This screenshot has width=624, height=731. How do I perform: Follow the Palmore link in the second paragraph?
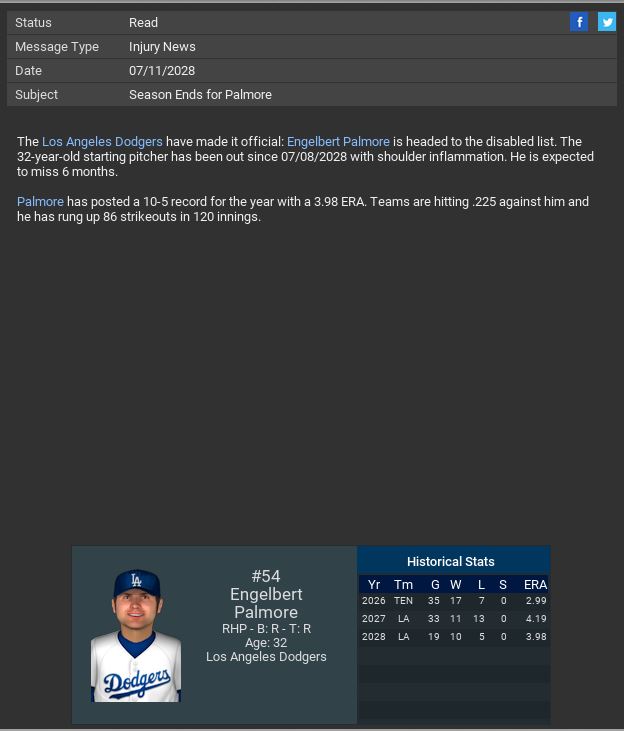coord(40,202)
